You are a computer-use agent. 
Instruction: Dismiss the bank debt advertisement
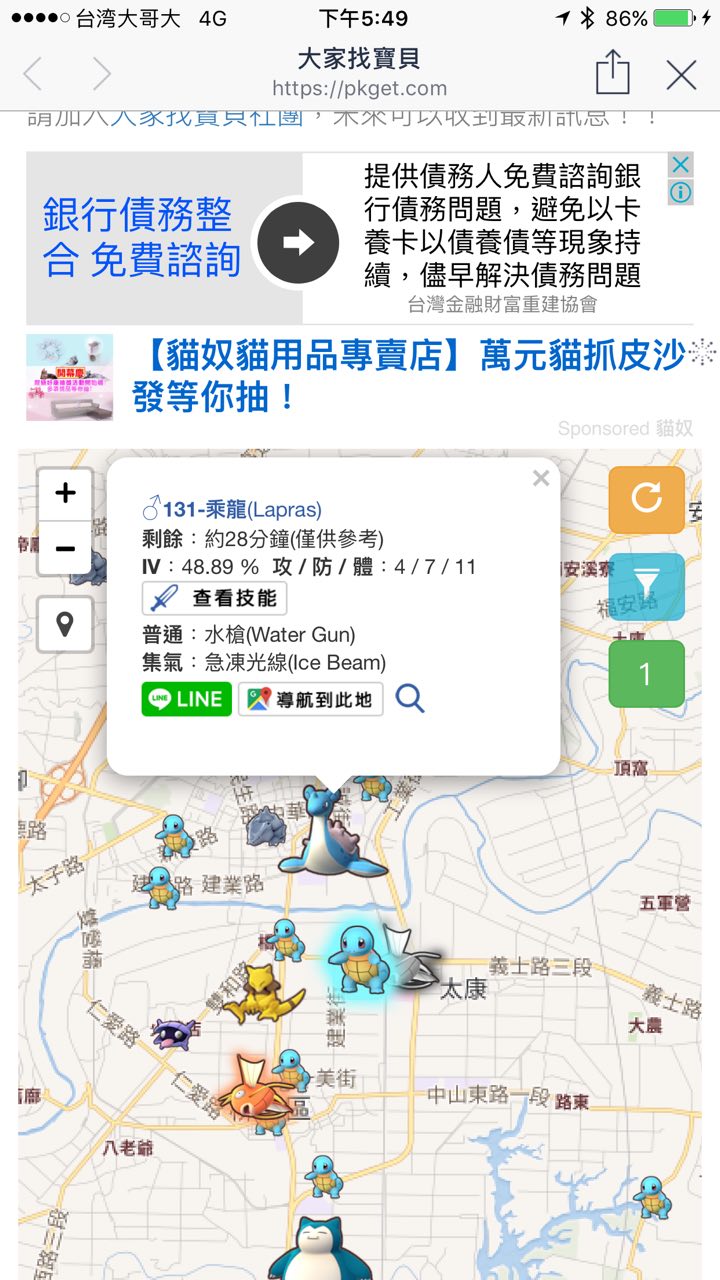[680, 165]
